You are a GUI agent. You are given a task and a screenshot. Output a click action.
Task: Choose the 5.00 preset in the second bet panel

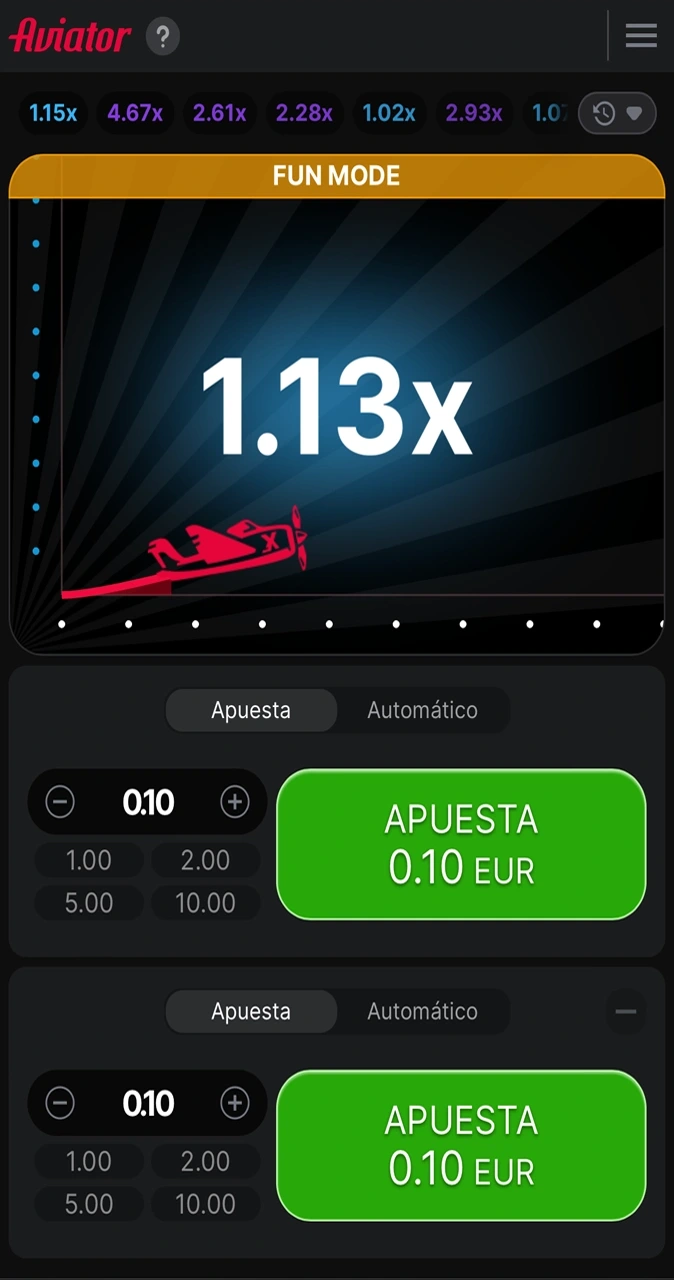tap(89, 1204)
